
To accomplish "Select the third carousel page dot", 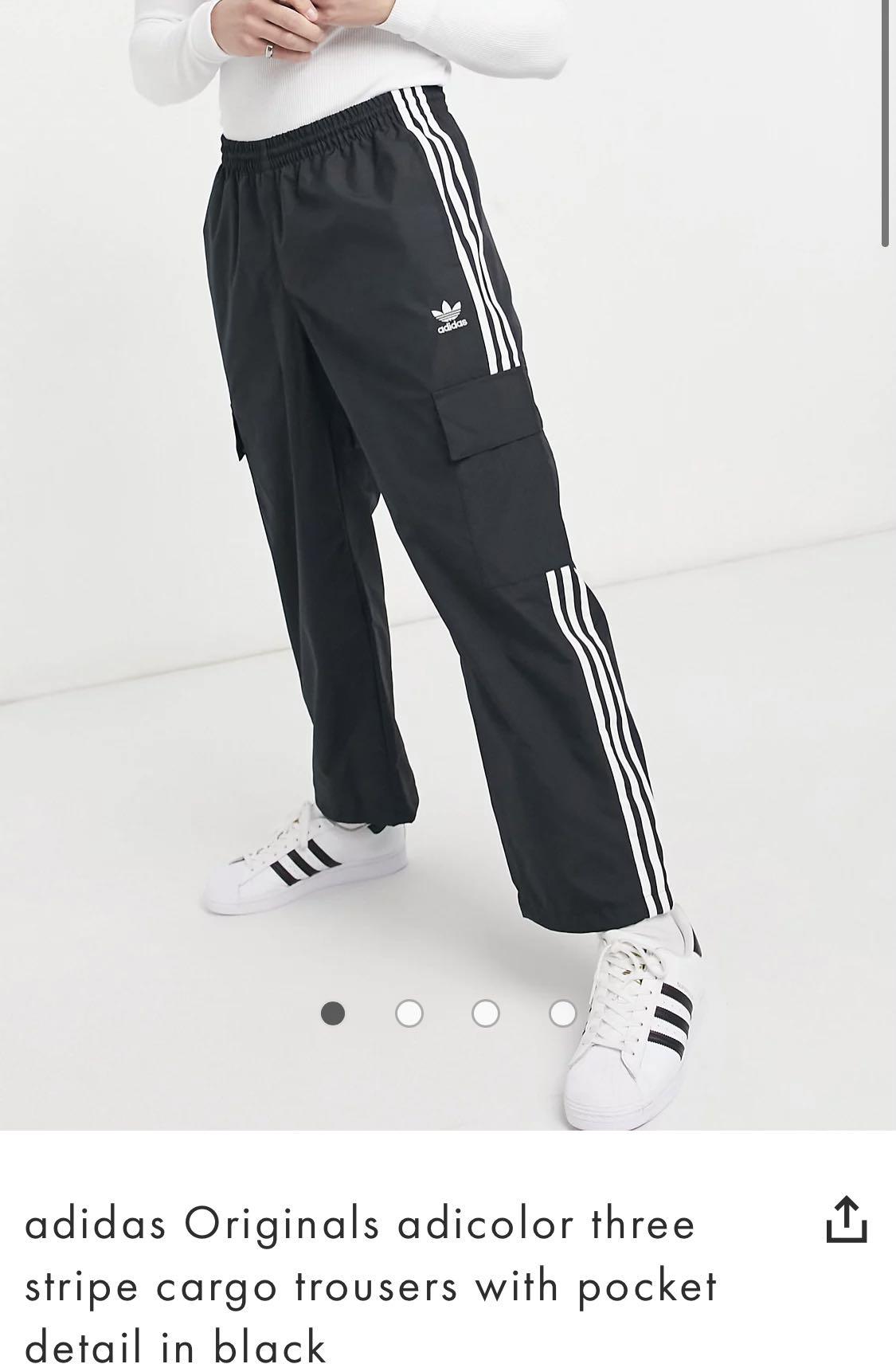I will coord(486,1013).
